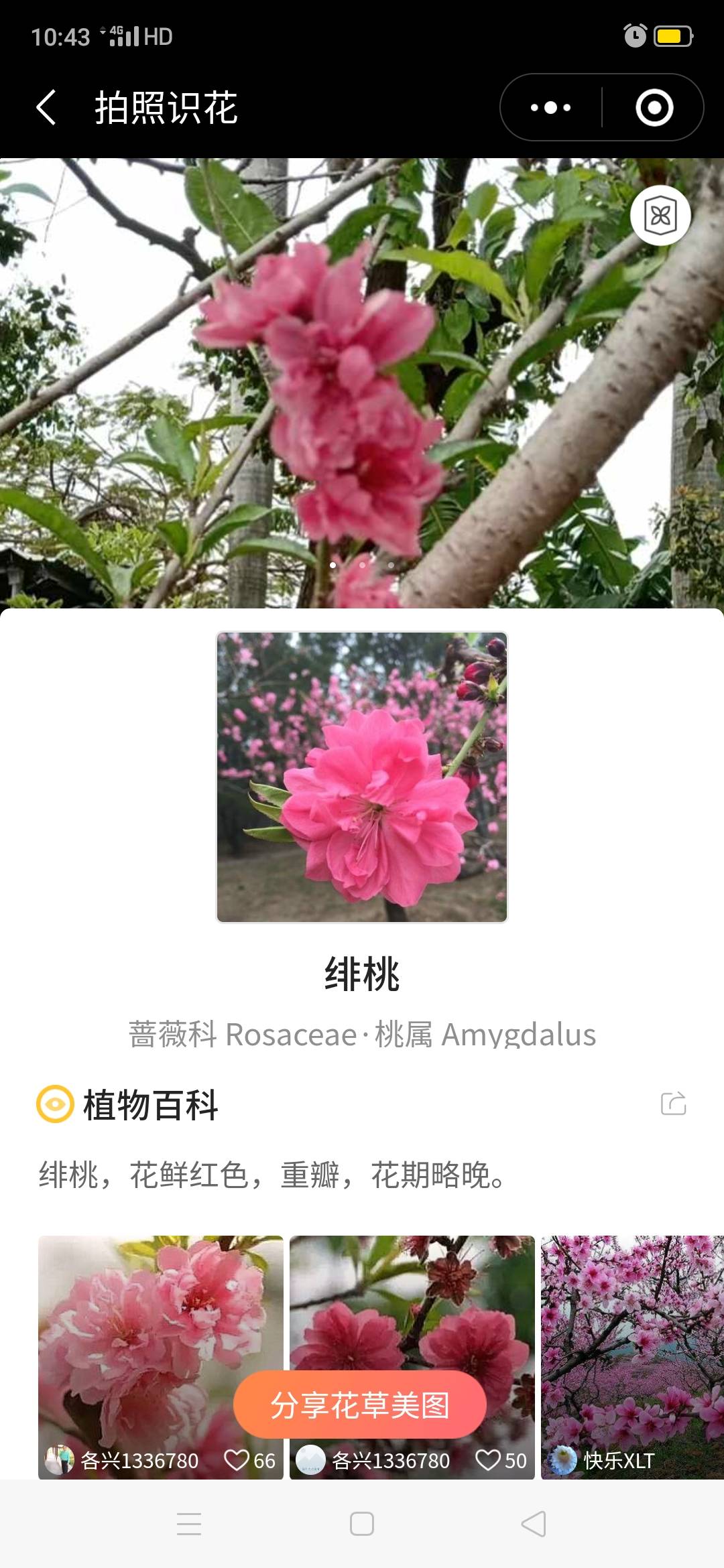
Task: Open the 绯桃 flower preview image
Action: click(x=362, y=774)
